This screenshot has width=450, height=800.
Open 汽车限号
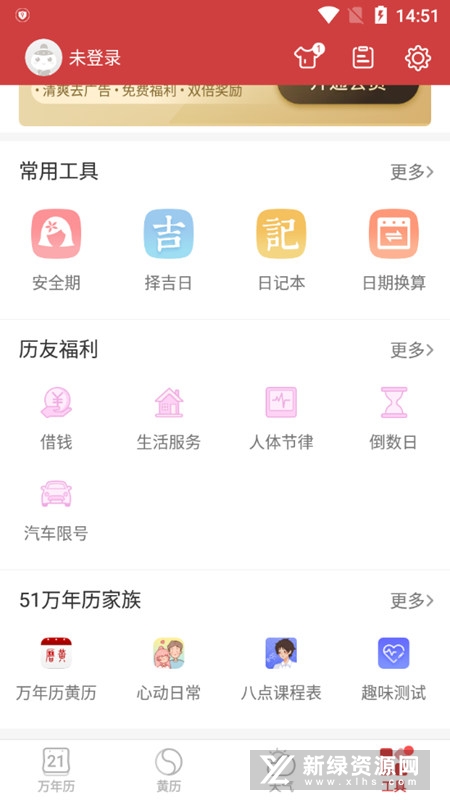tap(56, 510)
